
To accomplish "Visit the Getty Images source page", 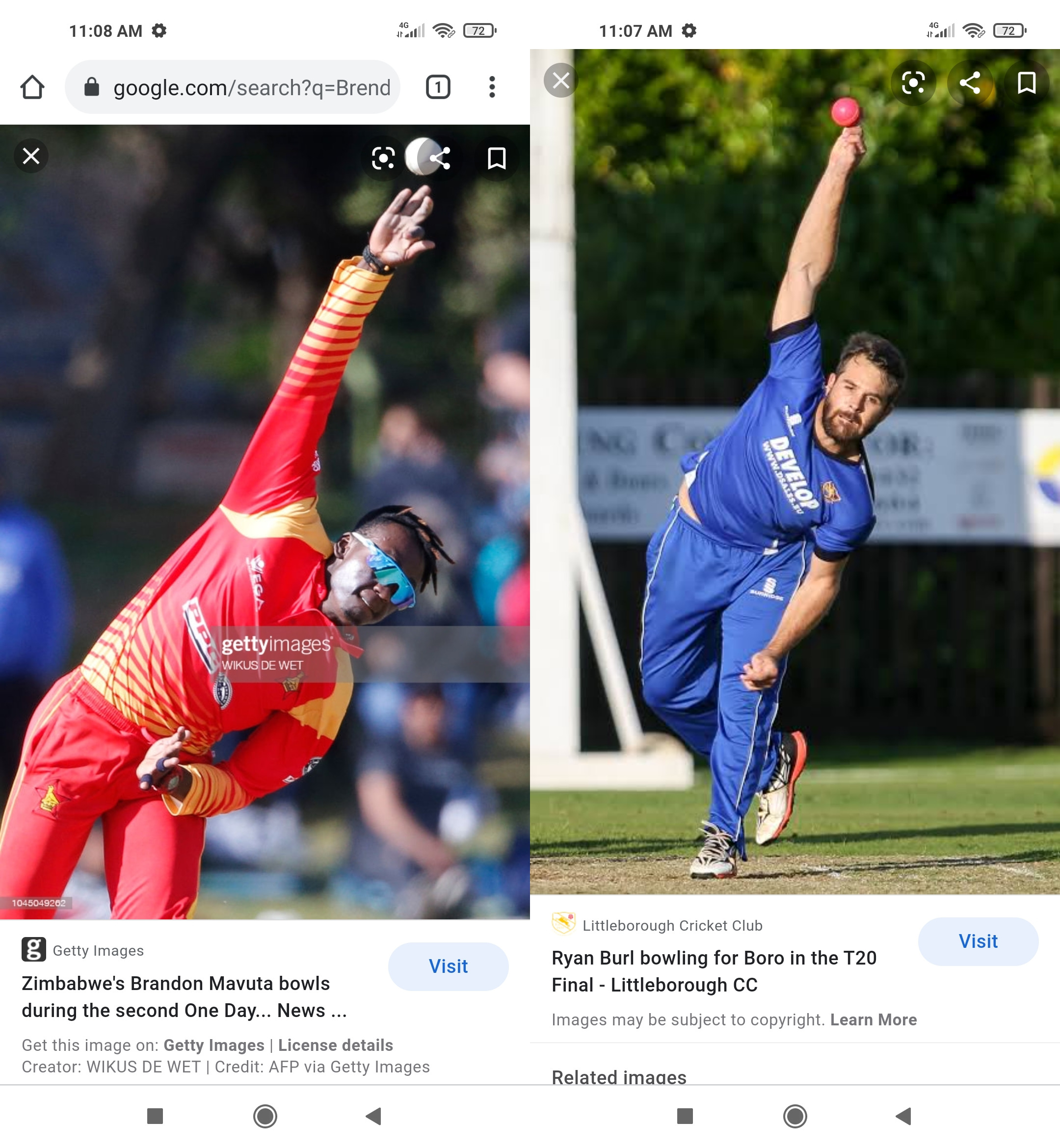I will [448, 966].
